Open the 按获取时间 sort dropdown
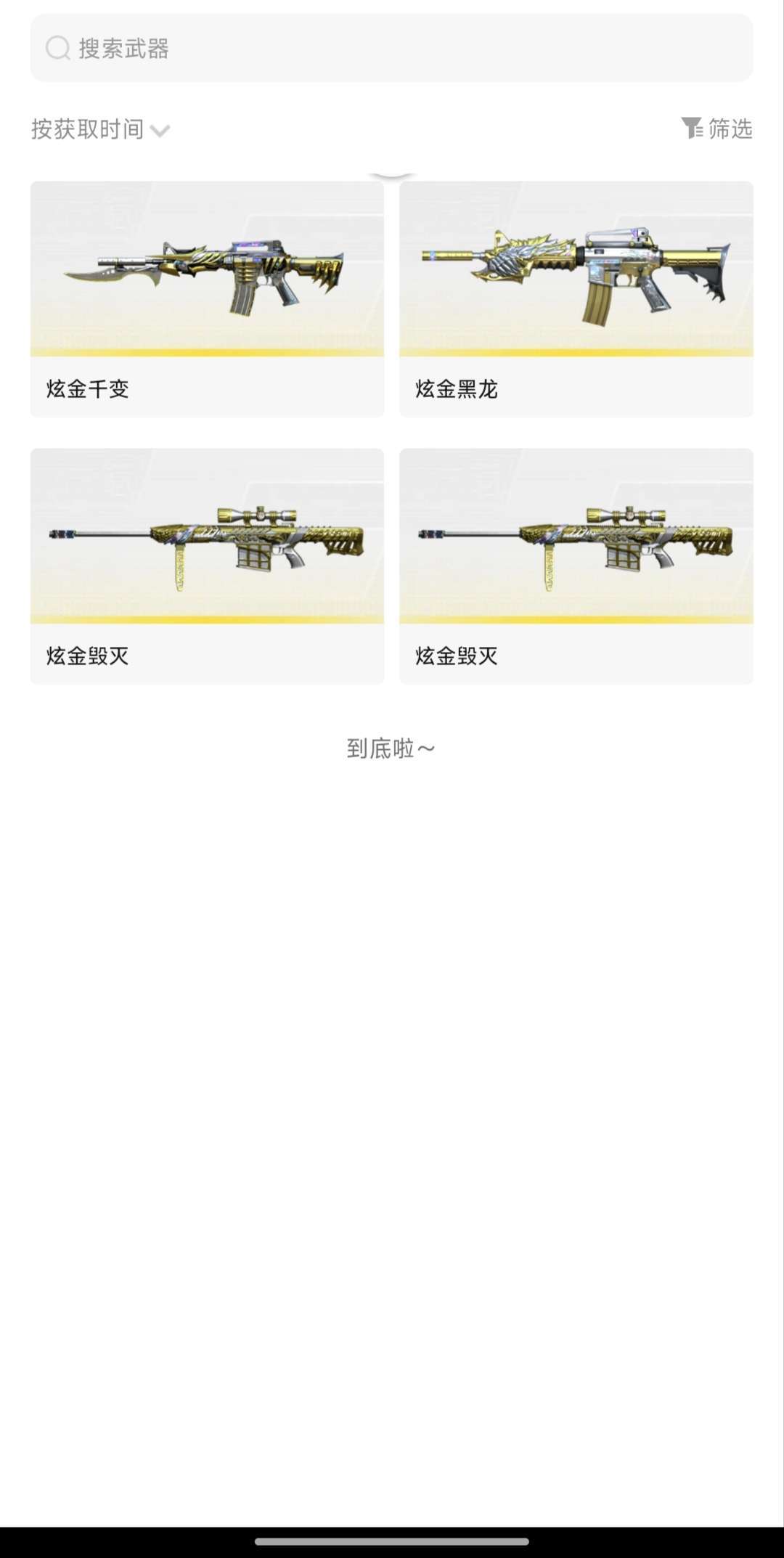This screenshot has width=784, height=1558. (87, 131)
